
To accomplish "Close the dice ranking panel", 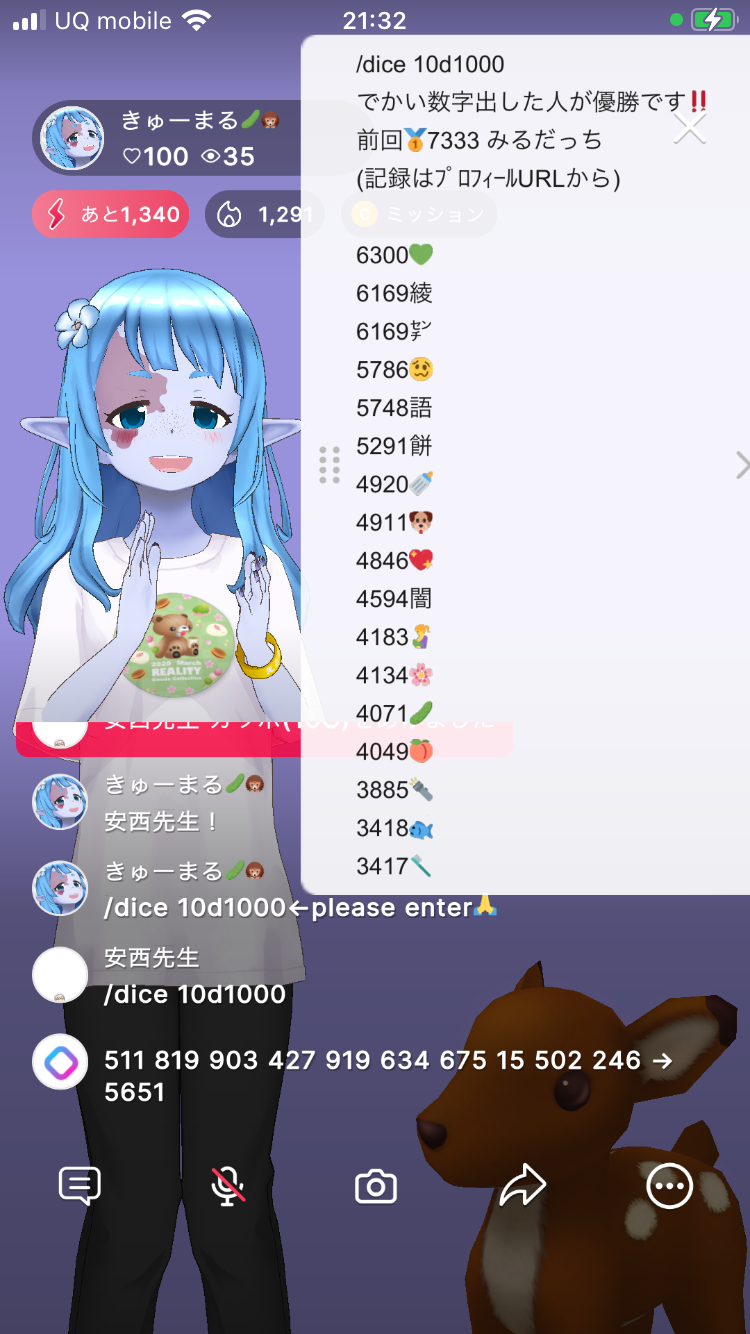I will point(690,128).
